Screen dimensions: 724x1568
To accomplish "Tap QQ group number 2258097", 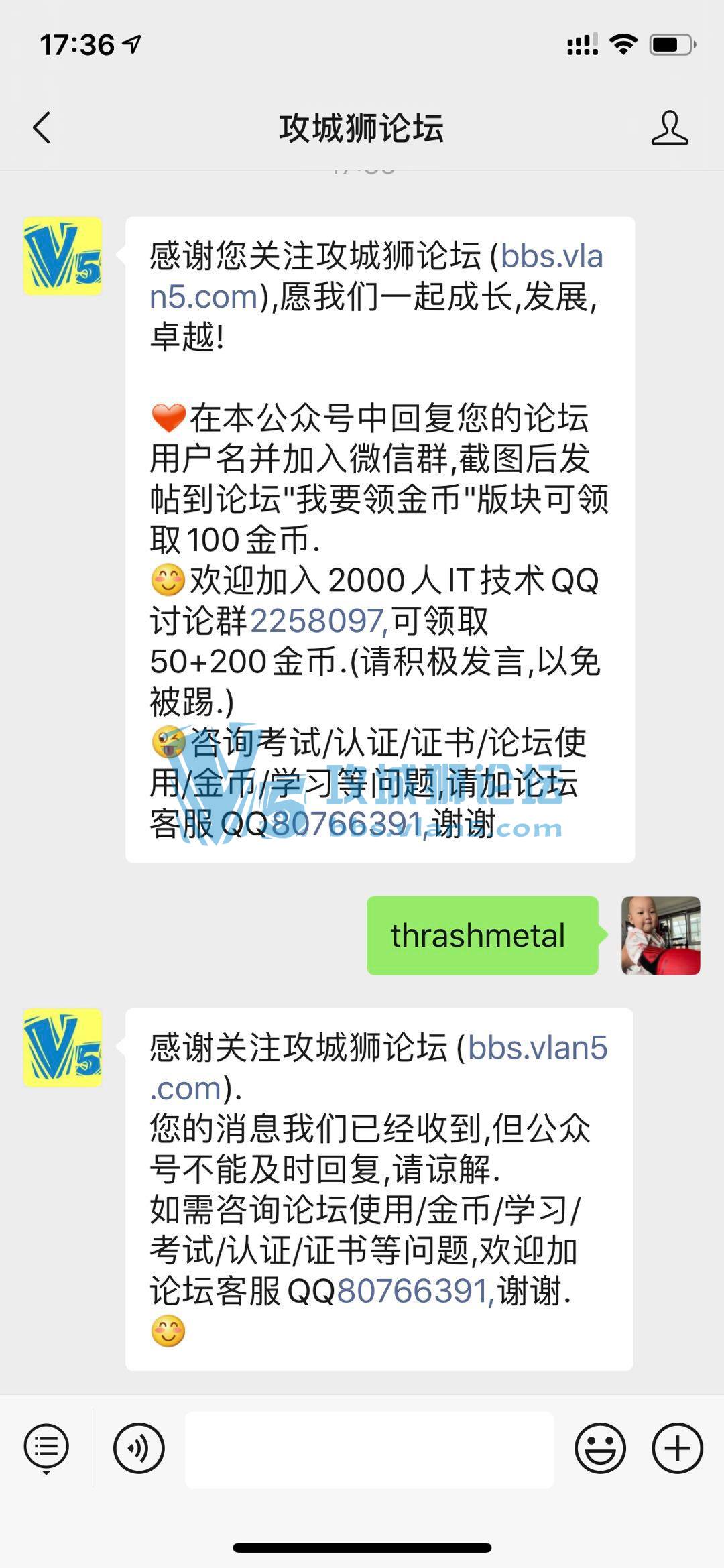I will coord(317,621).
